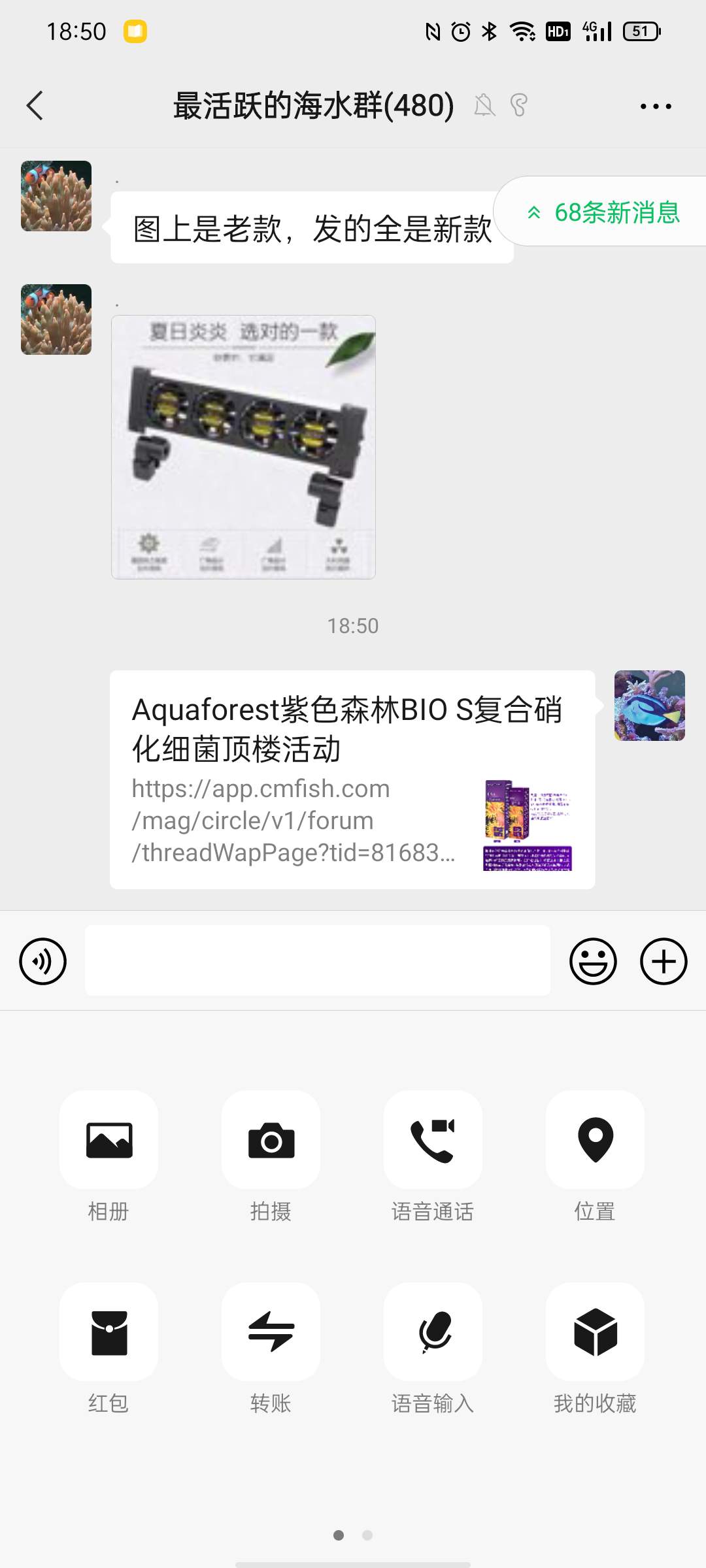The height and width of the screenshot is (1568, 706).
Task: Share your location via 位置
Action: [595, 1140]
